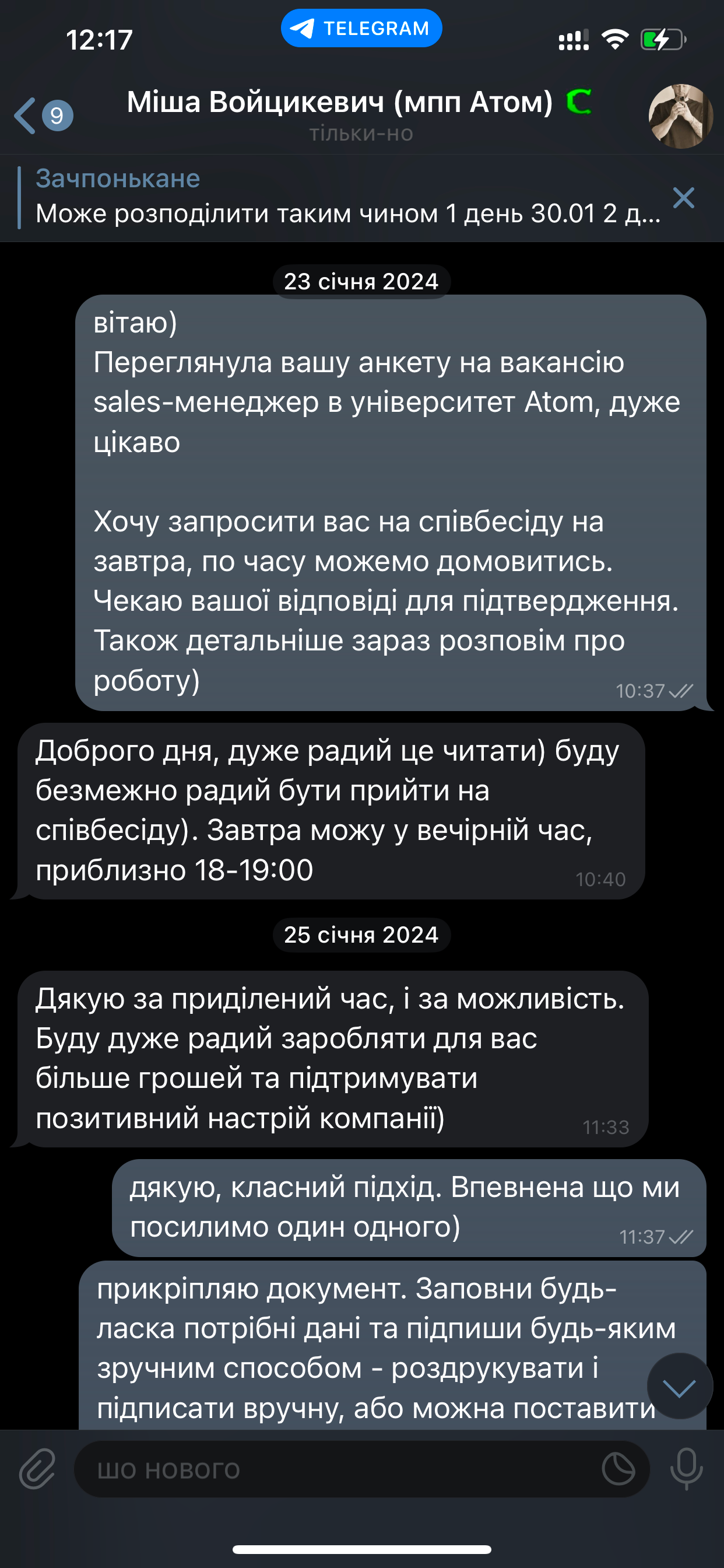This screenshot has width=724, height=1568.
Task: Open the sticker panel icon in input
Action: (x=617, y=1469)
